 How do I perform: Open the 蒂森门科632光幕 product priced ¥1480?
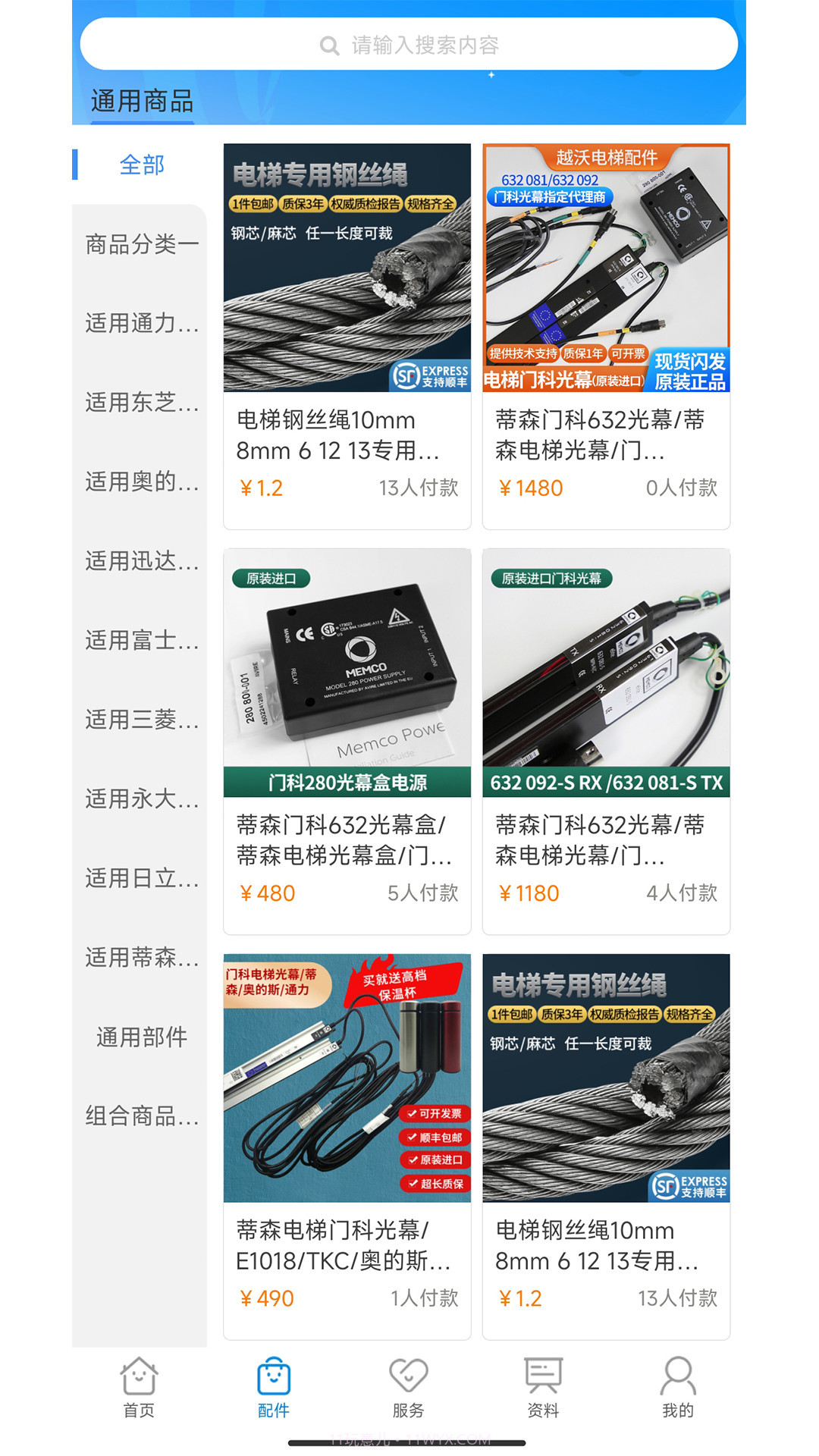tap(607, 334)
